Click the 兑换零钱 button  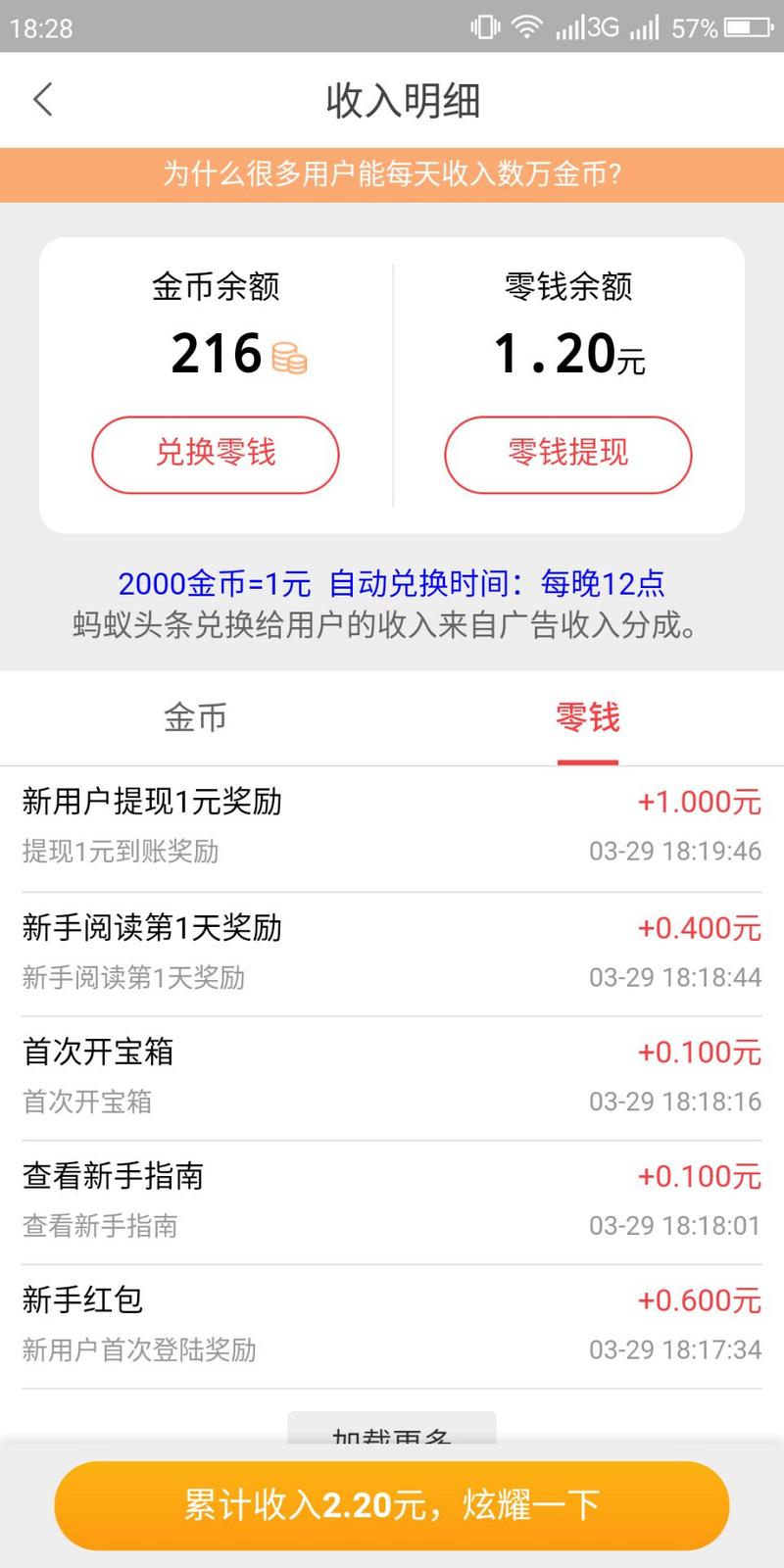coord(216,454)
